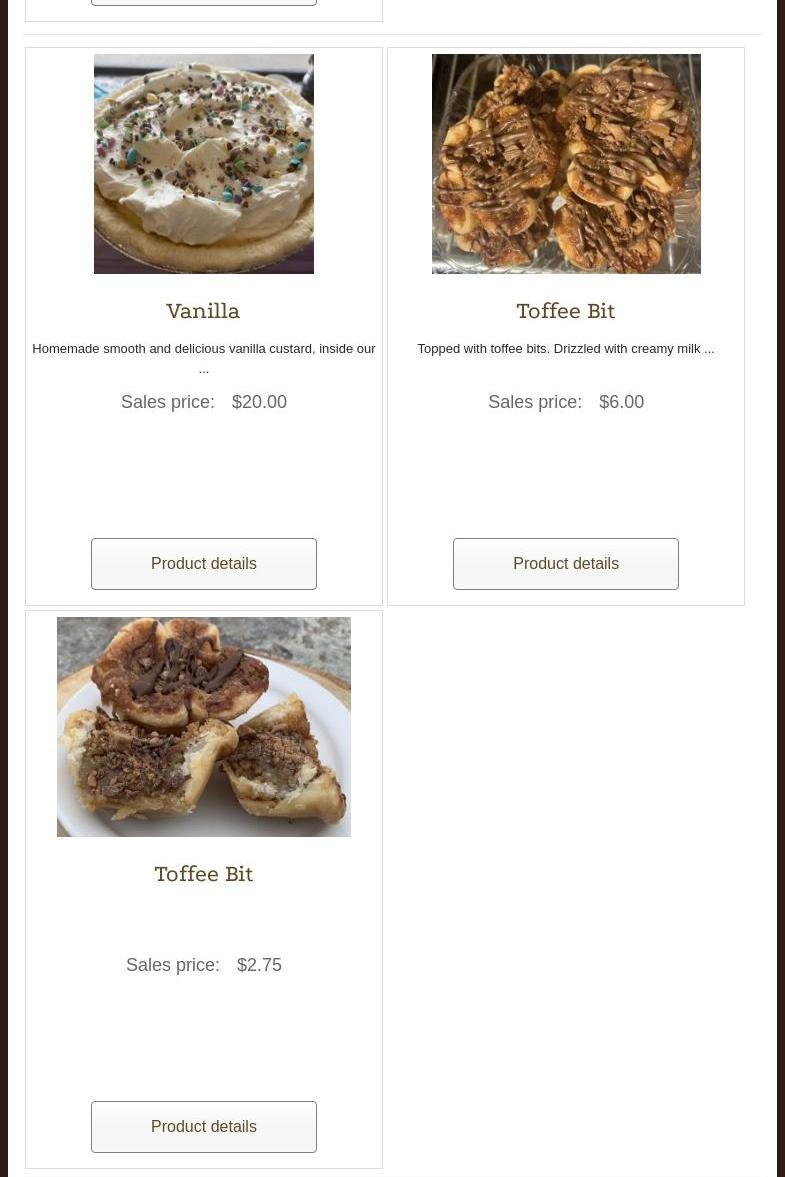This screenshot has width=785, height=1177.
Task: Open the $6.00 Toffee Bit product image
Action: click(565, 164)
